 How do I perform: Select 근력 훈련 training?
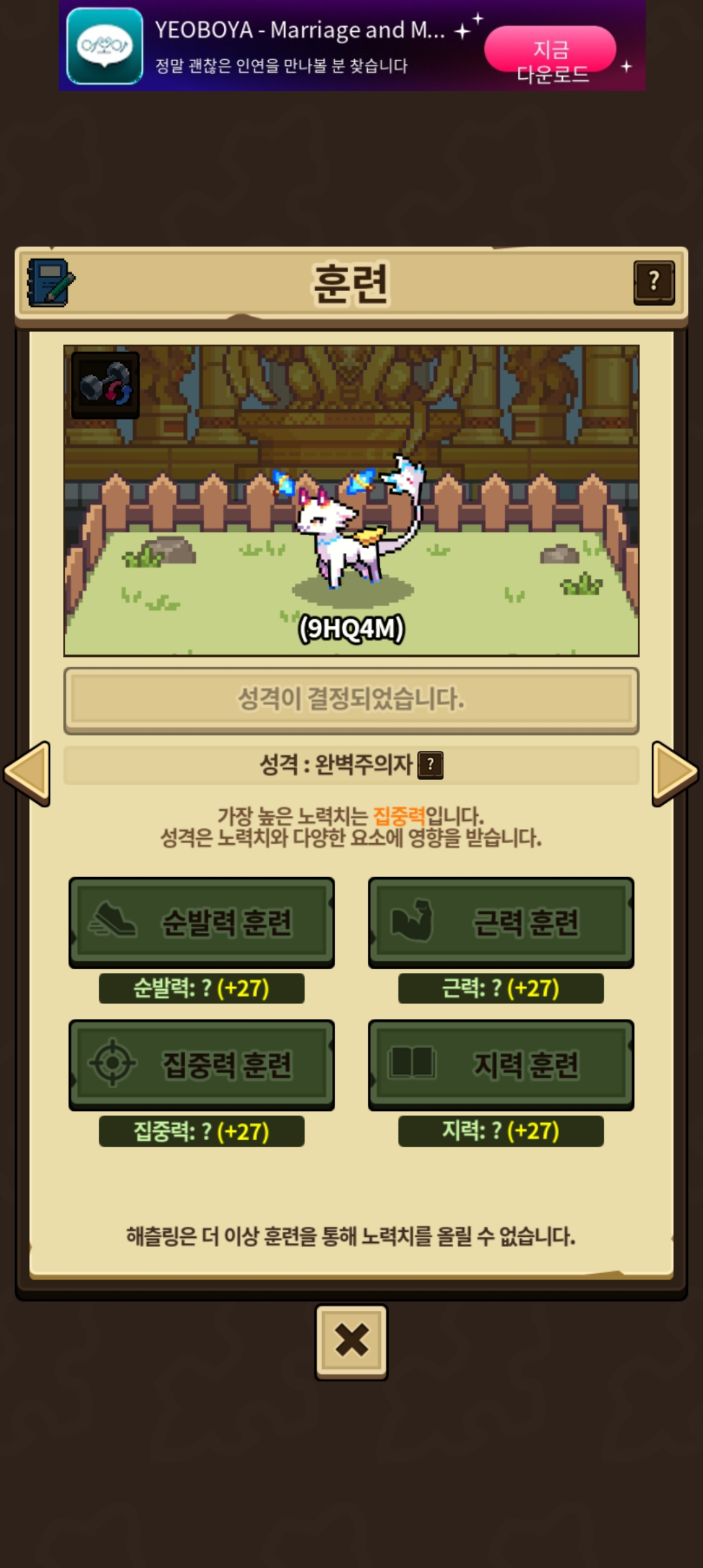501,921
